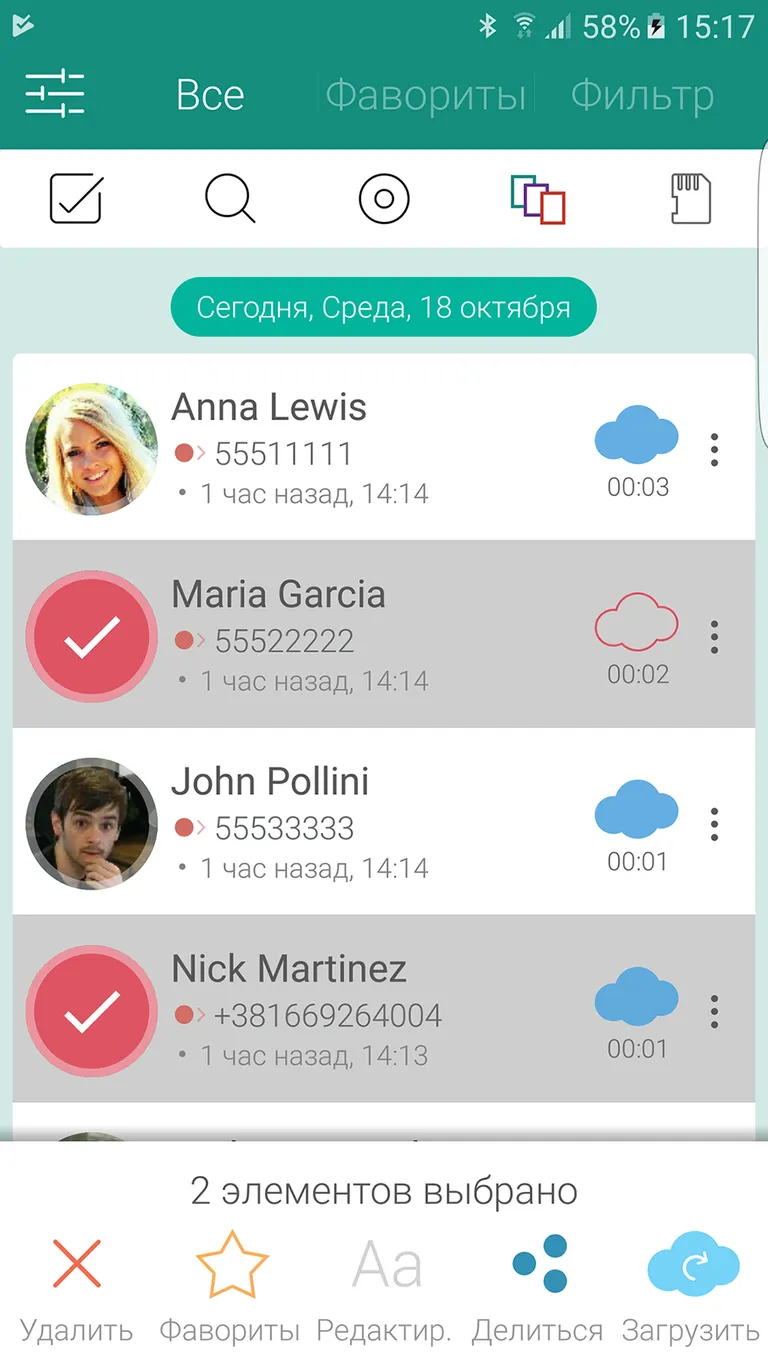Viewport: 768px width, 1366px height.
Task: Open the filter settings icon top left
Action: tap(55, 93)
